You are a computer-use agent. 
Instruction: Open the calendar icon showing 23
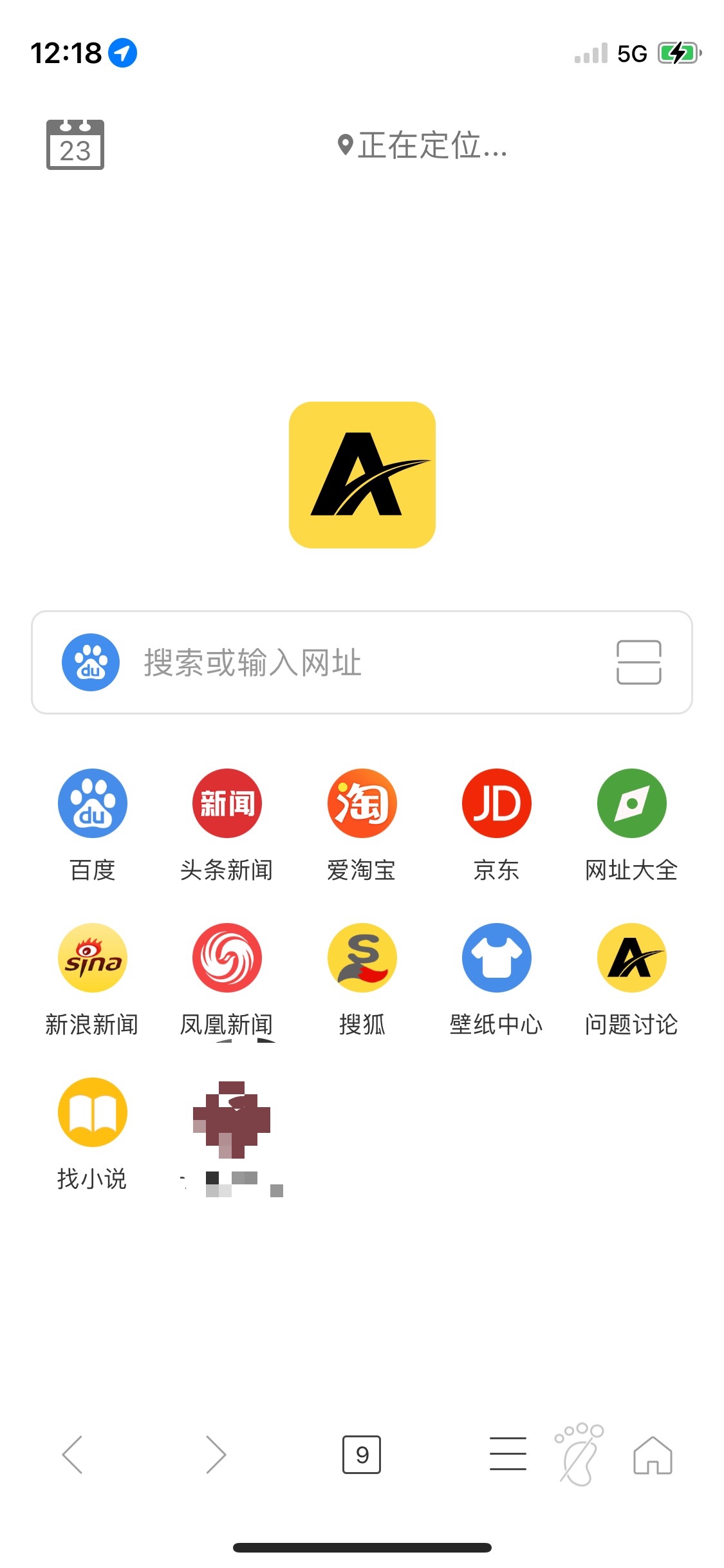(75, 145)
